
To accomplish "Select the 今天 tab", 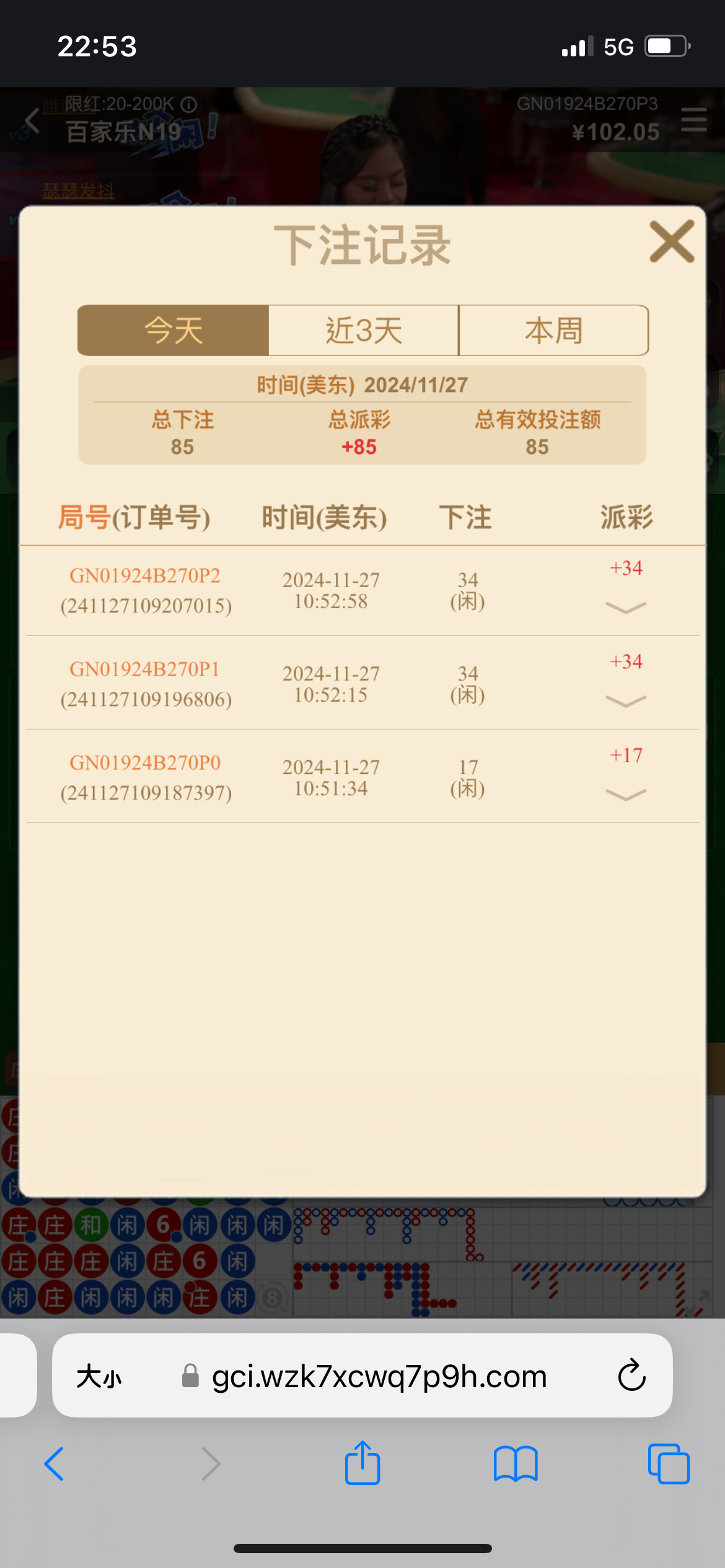I will (174, 330).
